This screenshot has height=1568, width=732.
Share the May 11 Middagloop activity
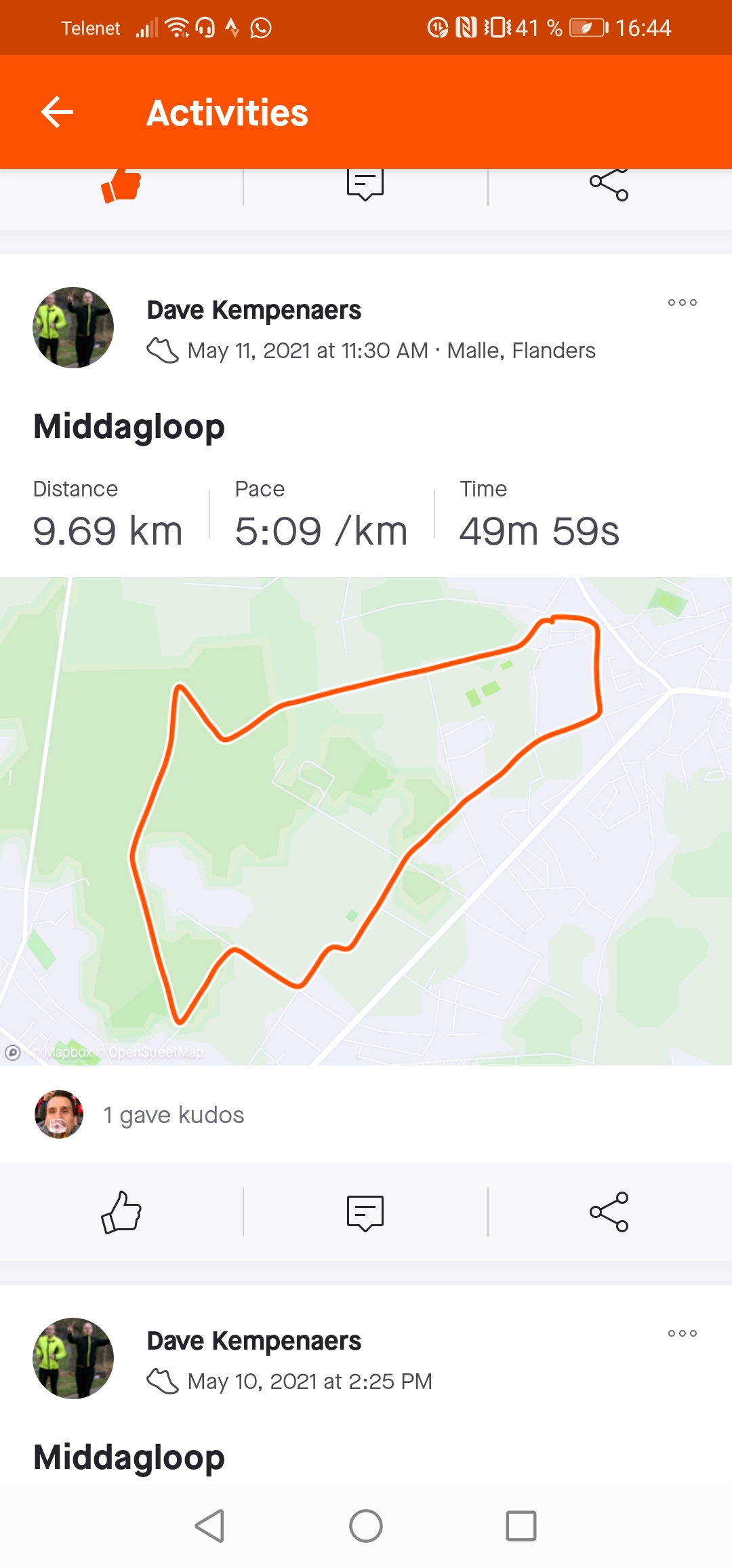coord(609,1212)
